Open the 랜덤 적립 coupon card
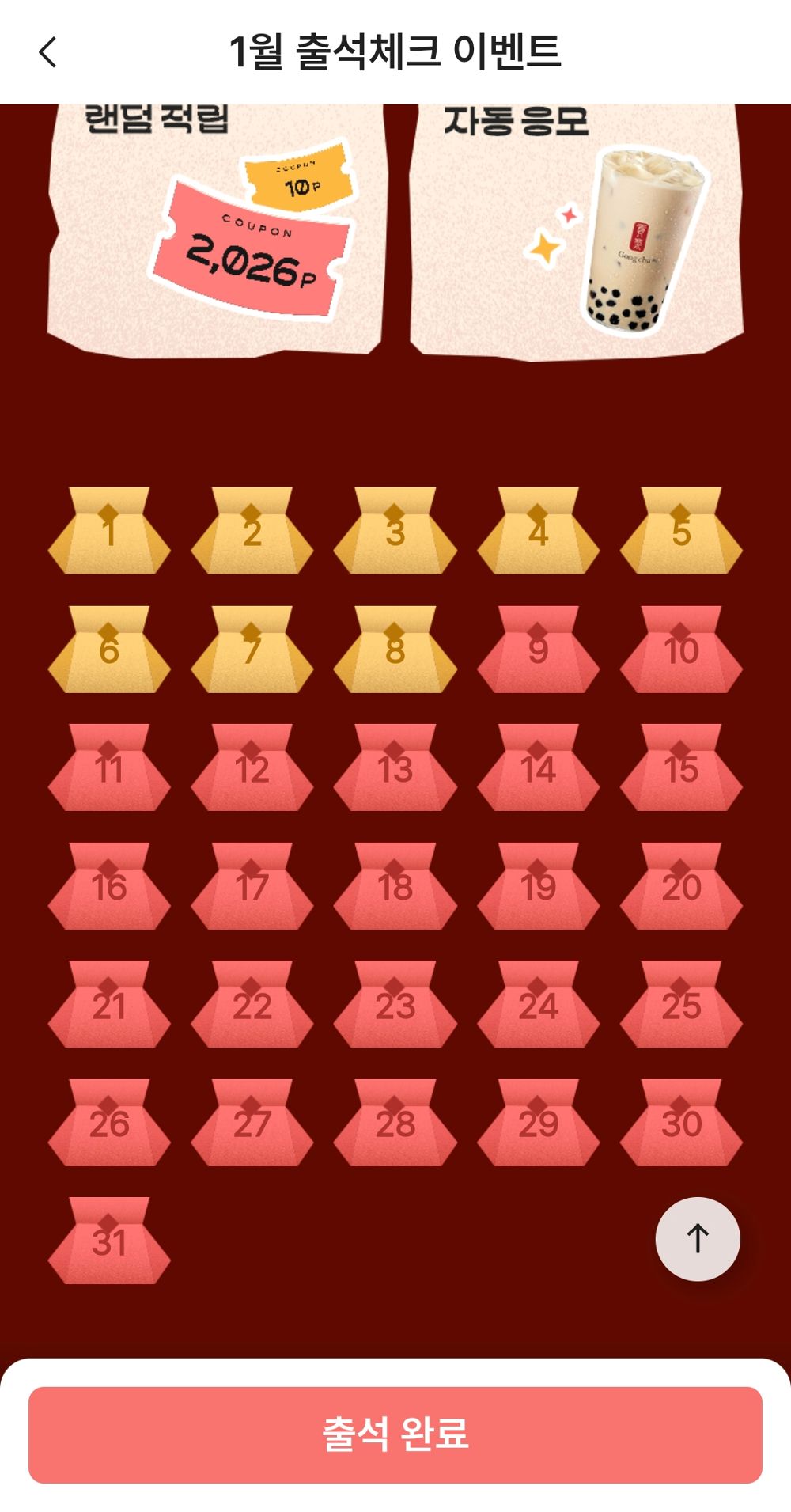This screenshot has height=1512, width=791. 216,229
